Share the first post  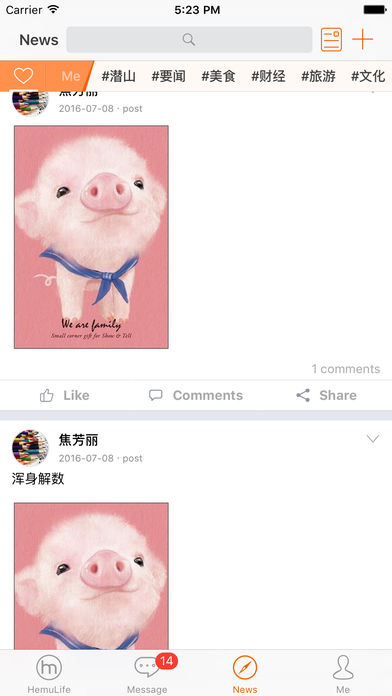click(326, 395)
